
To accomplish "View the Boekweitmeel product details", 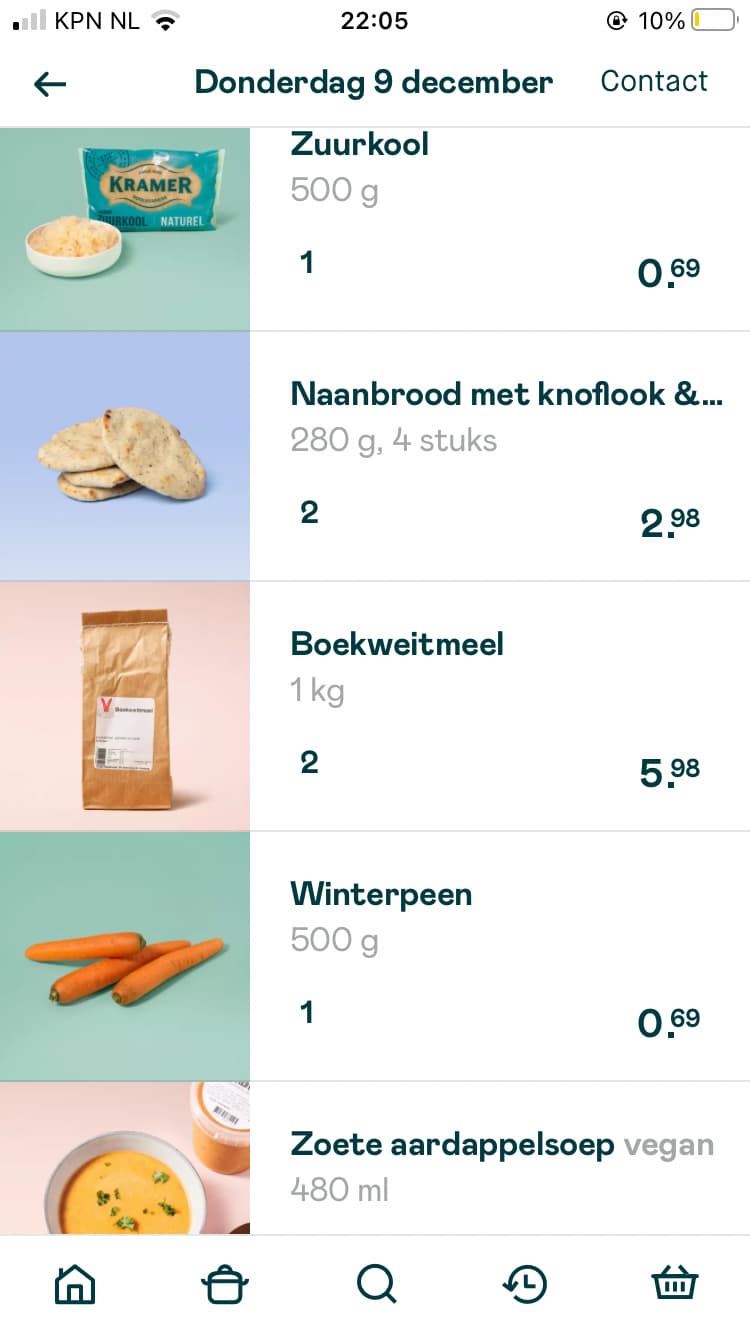I will [375, 707].
